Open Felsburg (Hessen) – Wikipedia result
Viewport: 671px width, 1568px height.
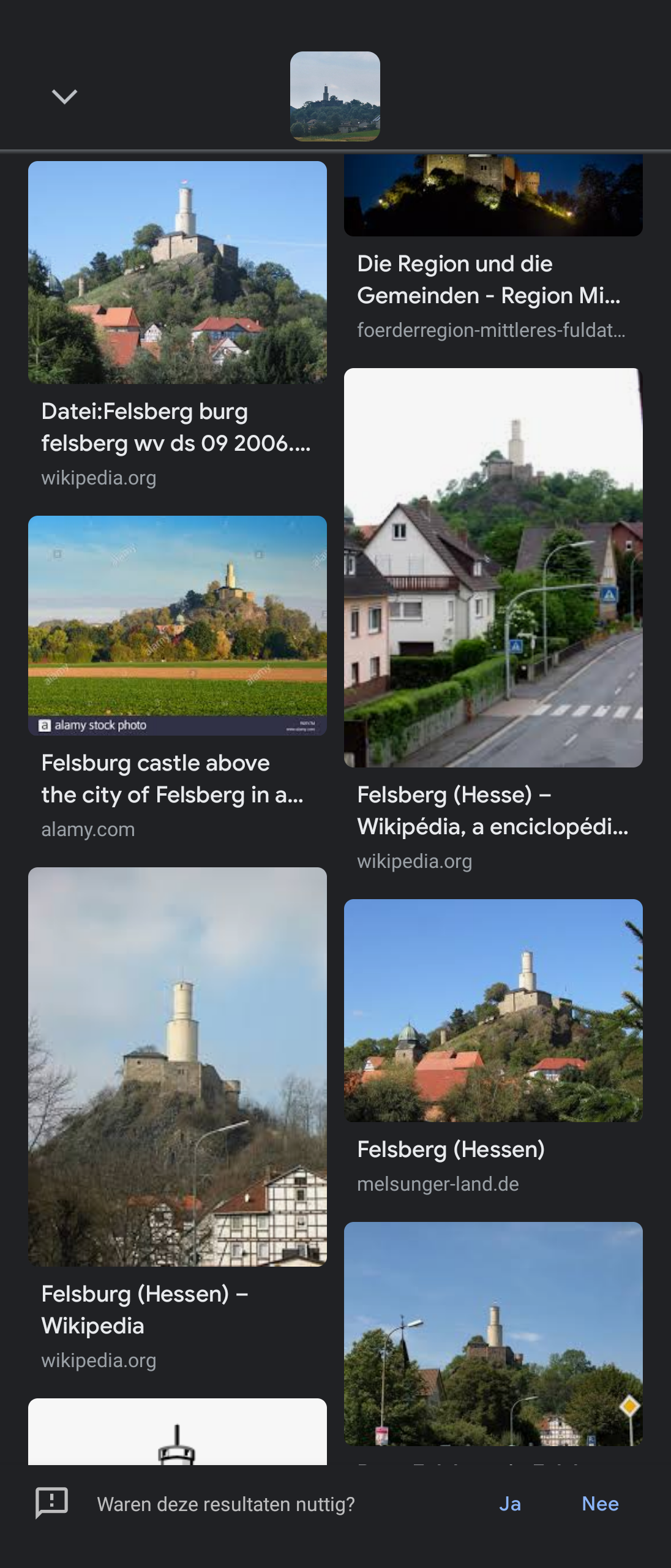177,1066
